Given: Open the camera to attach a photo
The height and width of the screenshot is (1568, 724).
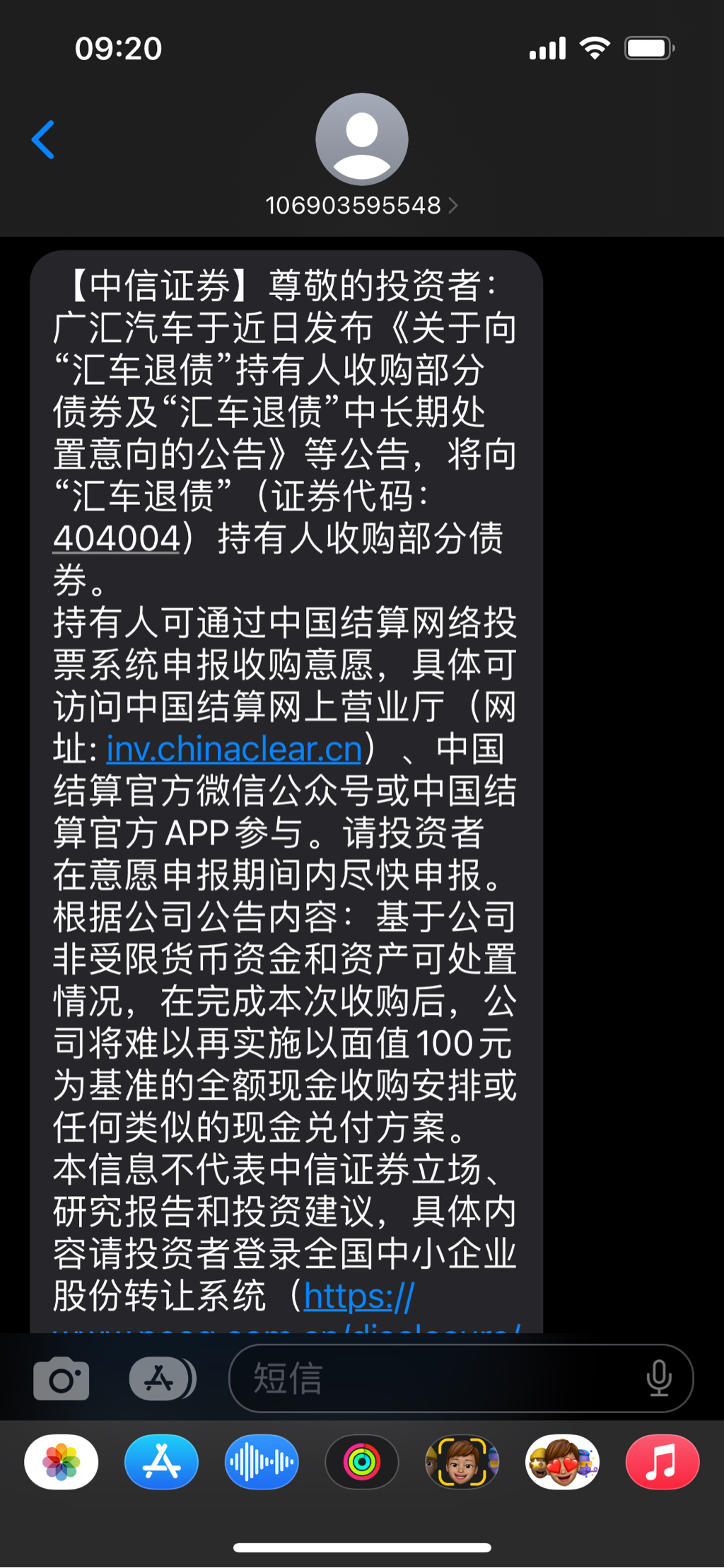Looking at the screenshot, I should (62, 1378).
